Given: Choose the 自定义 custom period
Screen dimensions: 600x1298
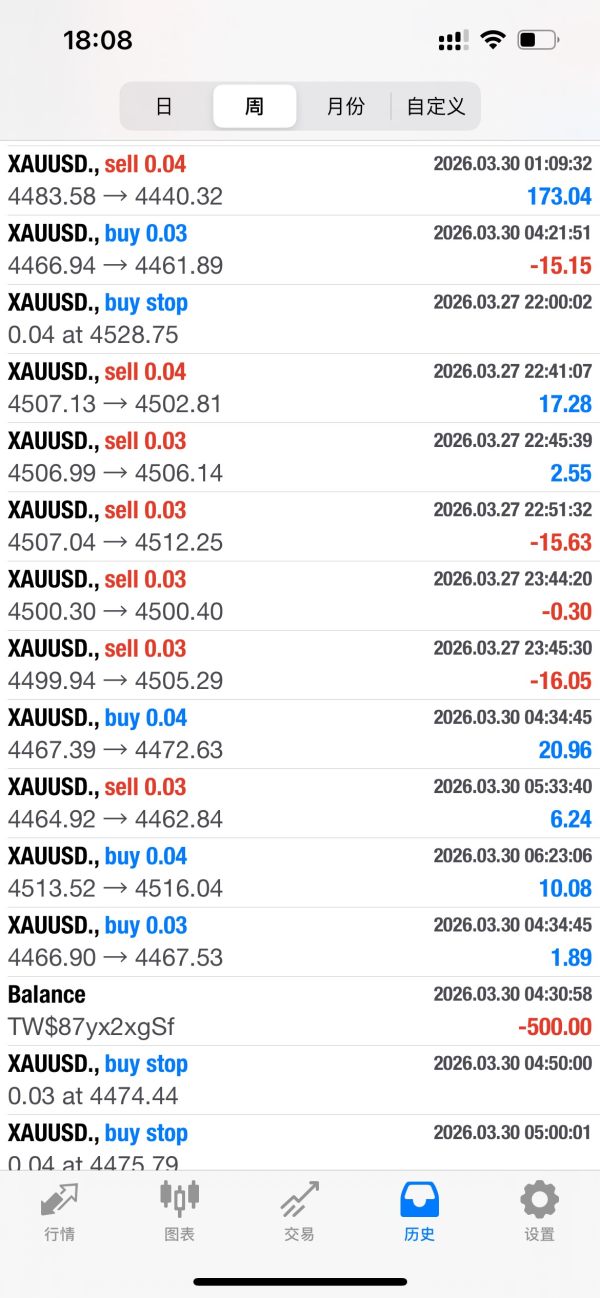Looking at the screenshot, I should [436, 106].
